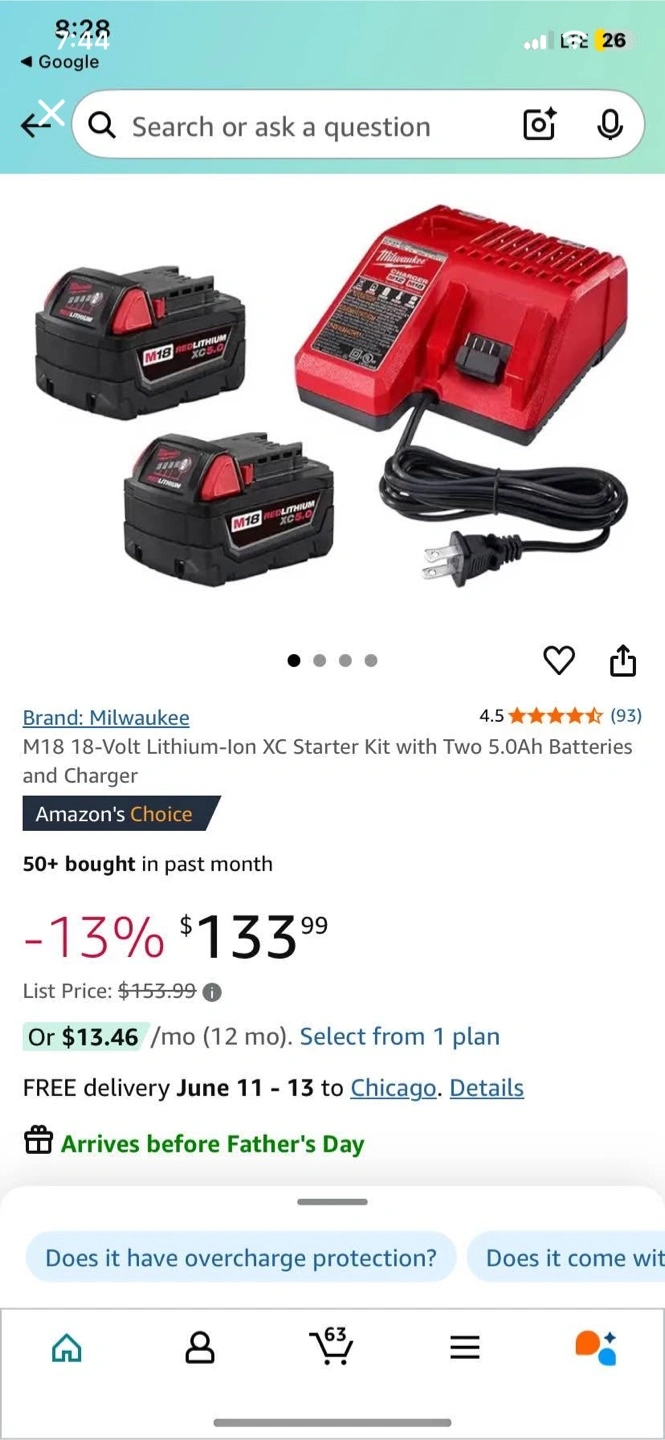
Task: Add item to wish list heart
Action: click(559, 660)
